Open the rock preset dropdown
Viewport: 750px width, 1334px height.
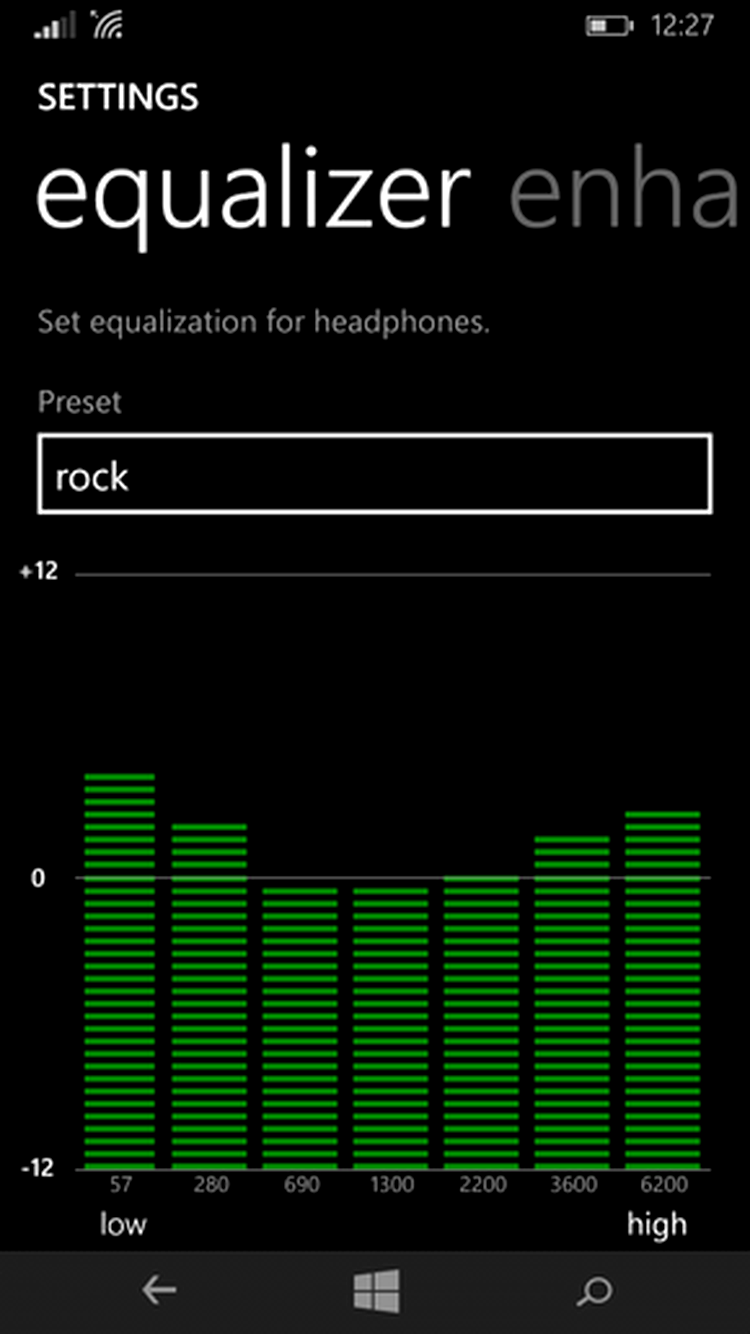coord(374,474)
